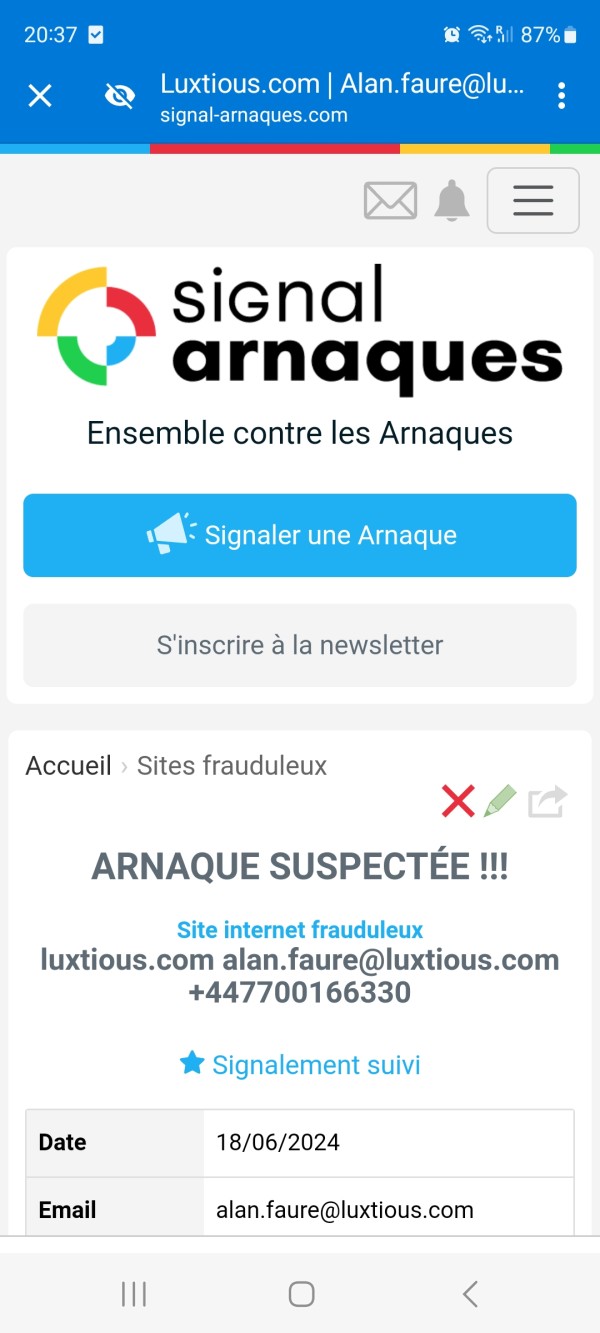Edit the report with pencil icon
600x1333 pixels.
[x=500, y=801]
